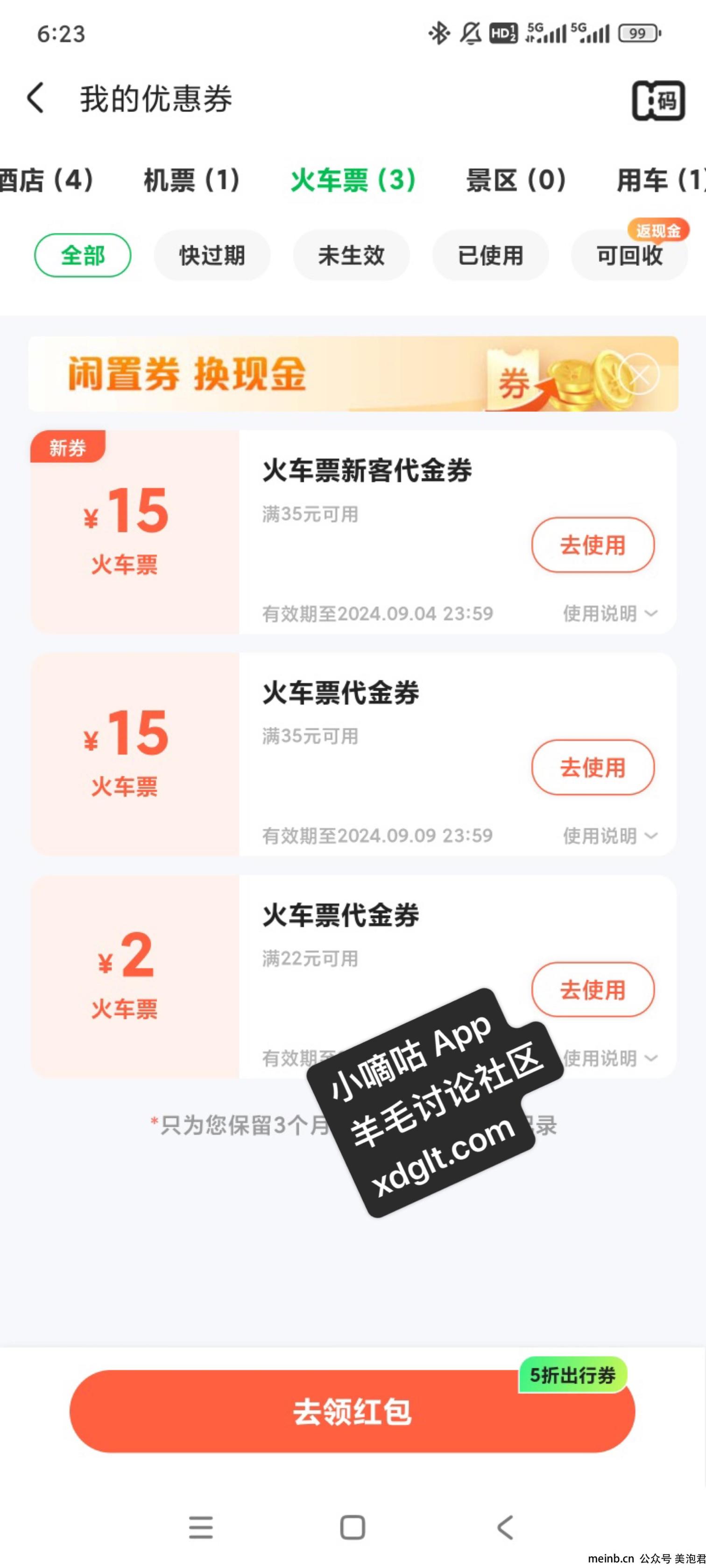The height and width of the screenshot is (1568, 706).
Task: Switch to the 酒店 (4) tab
Action: [46, 180]
